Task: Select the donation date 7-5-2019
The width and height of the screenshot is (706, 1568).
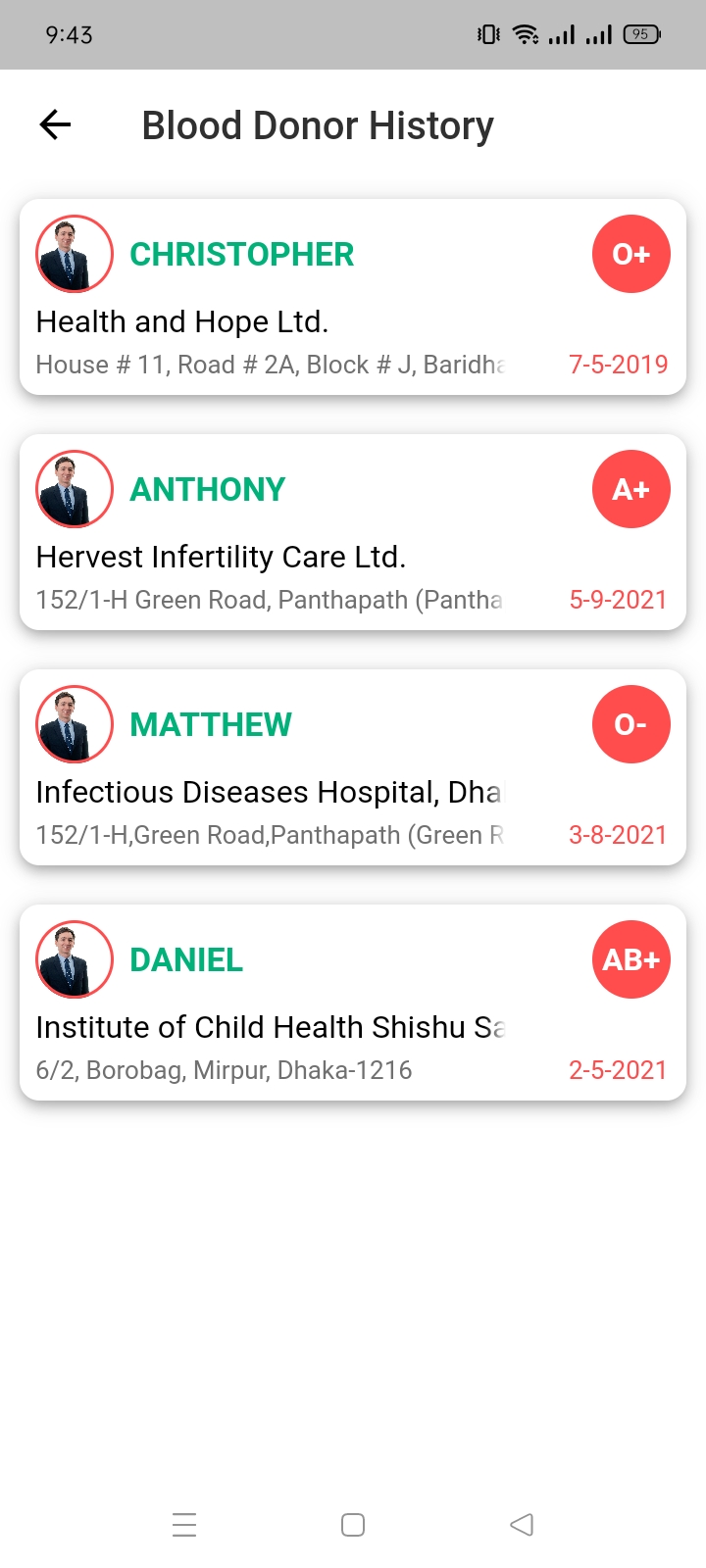Action: (618, 364)
